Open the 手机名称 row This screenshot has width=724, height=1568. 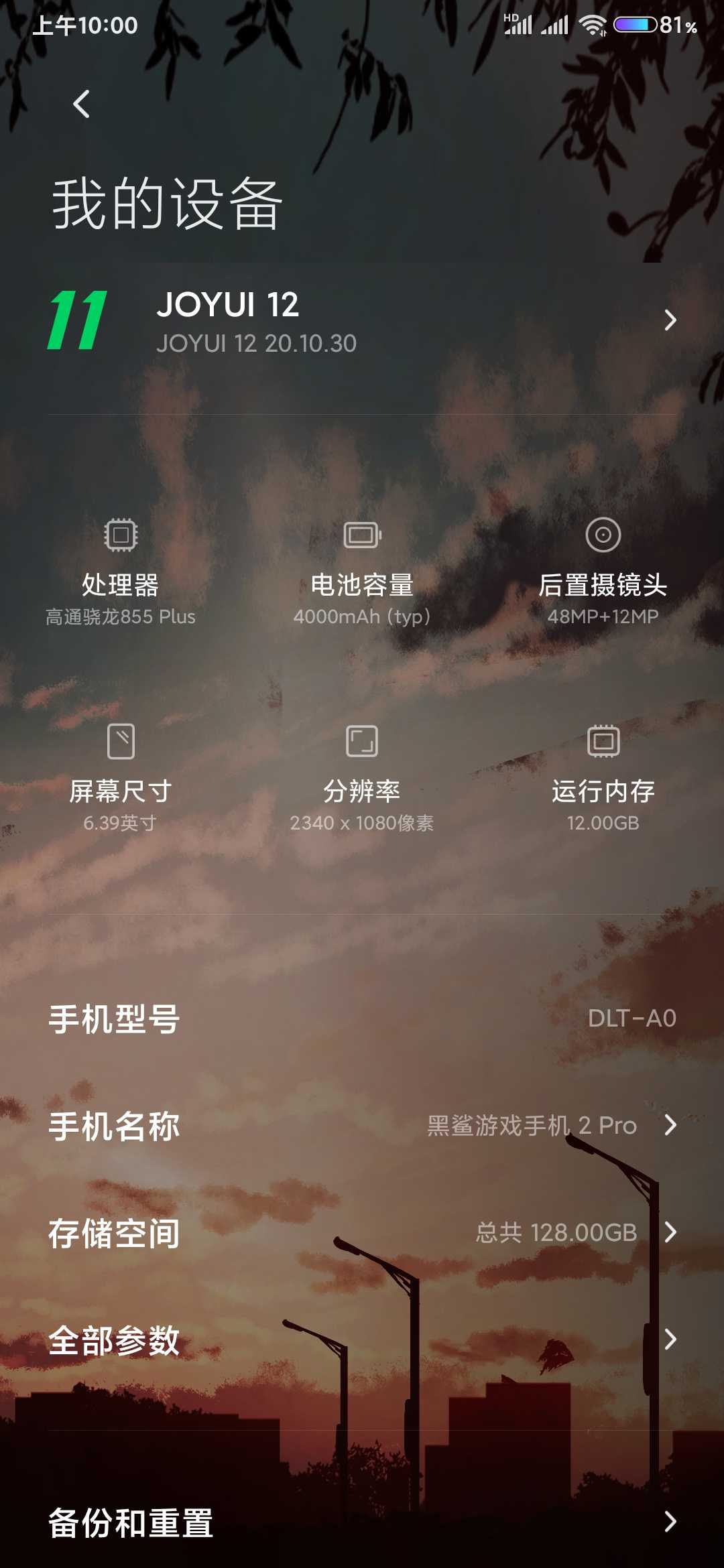point(362,1126)
